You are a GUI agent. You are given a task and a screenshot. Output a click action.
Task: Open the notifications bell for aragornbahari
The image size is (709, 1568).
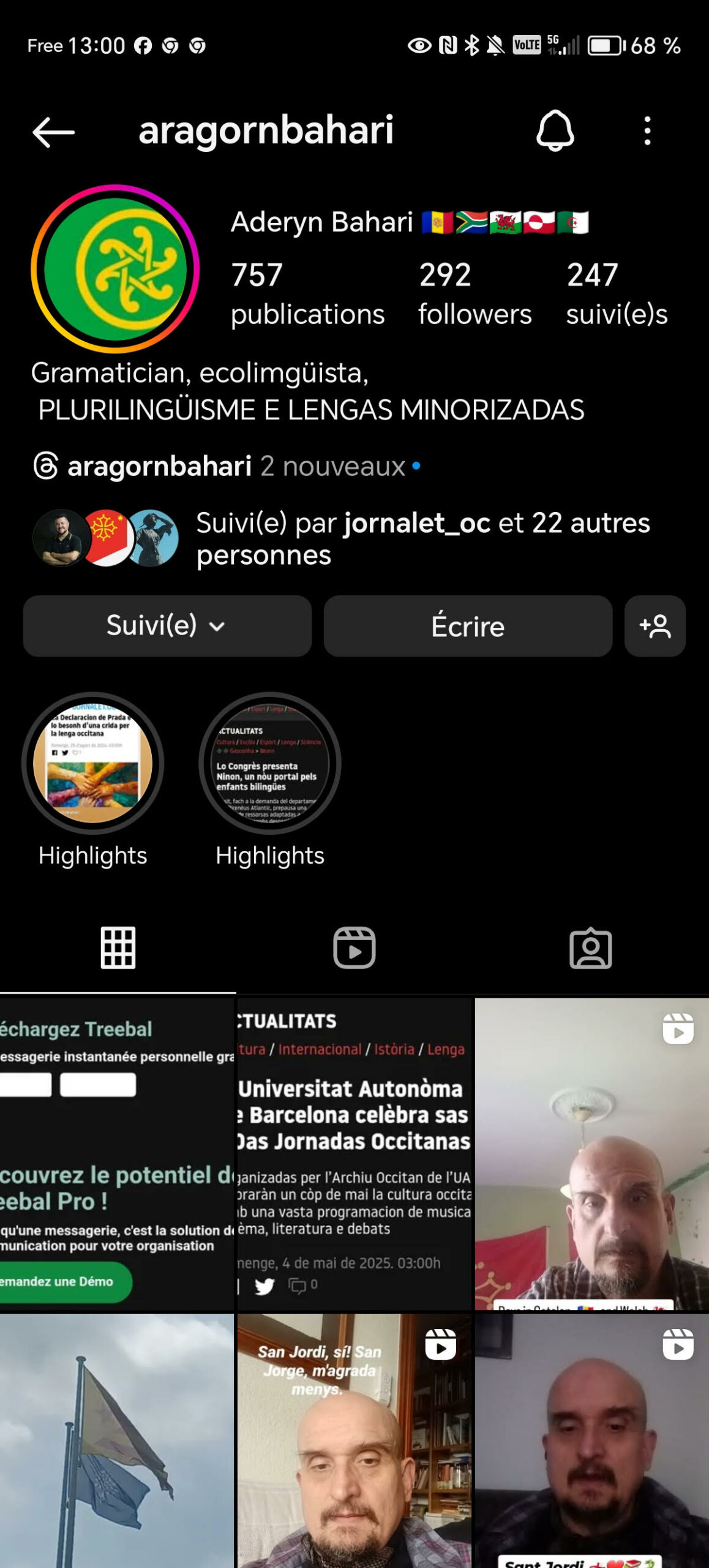tap(555, 130)
